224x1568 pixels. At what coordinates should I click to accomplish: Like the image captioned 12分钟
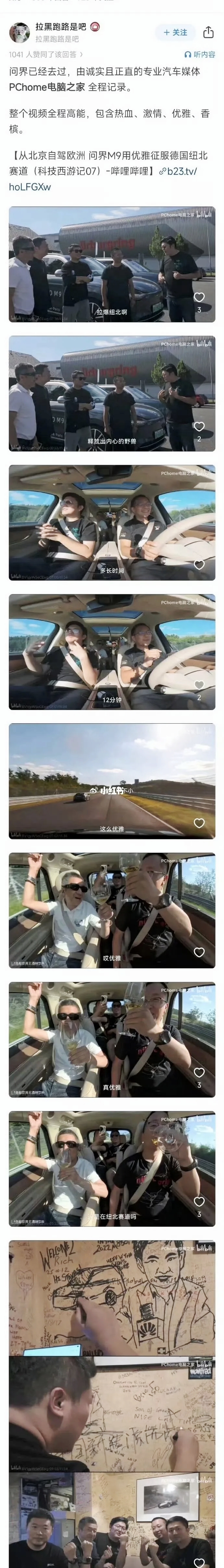tap(199, 685)
